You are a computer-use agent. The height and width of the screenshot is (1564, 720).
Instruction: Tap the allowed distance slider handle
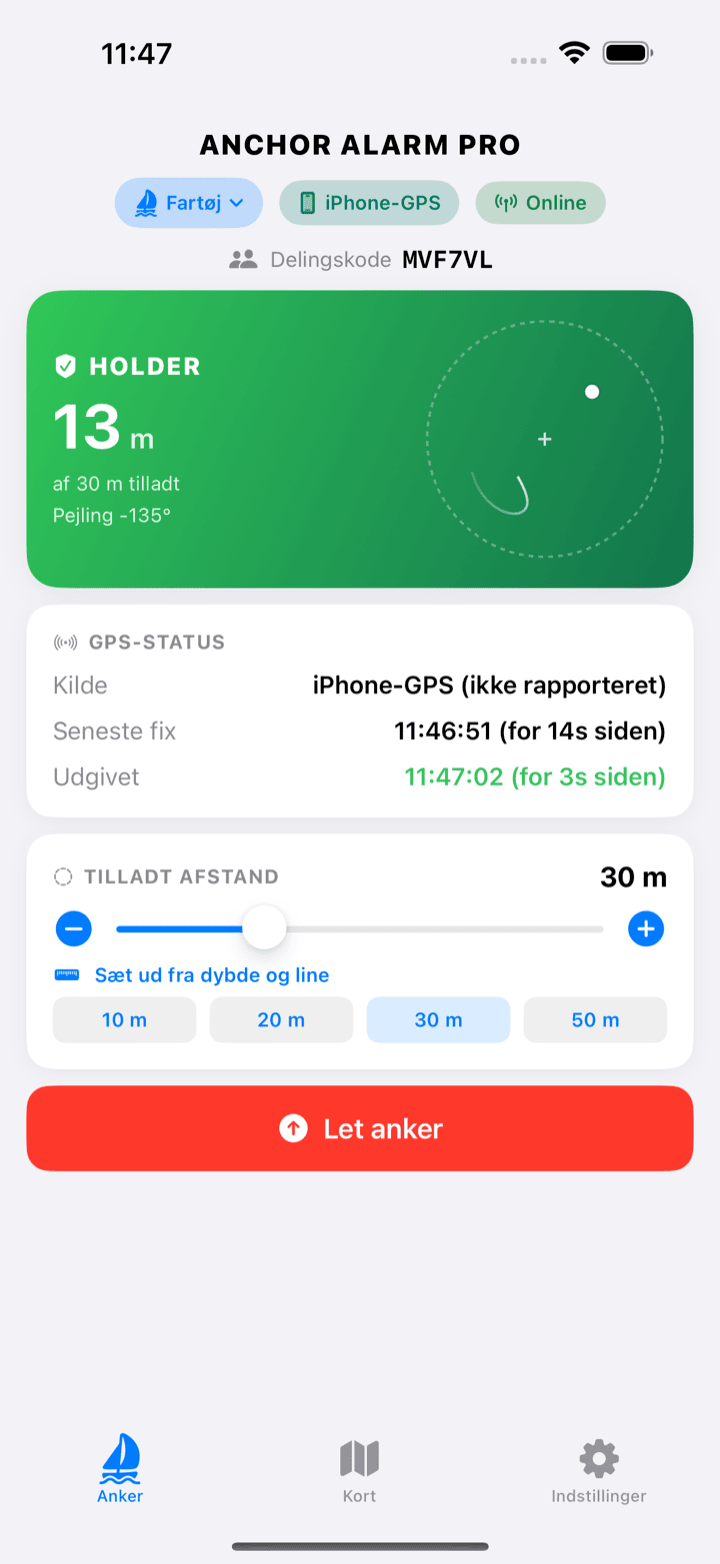[x=264, y=929]
